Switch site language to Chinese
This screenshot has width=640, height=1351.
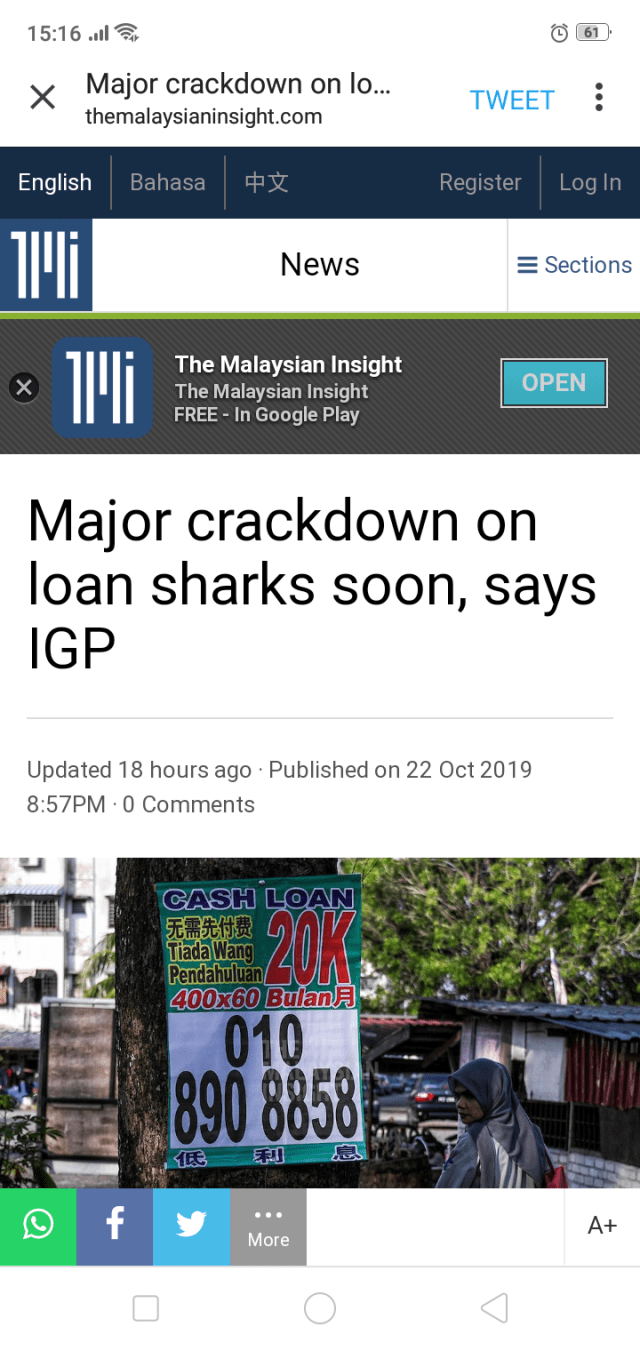point(267,183)
